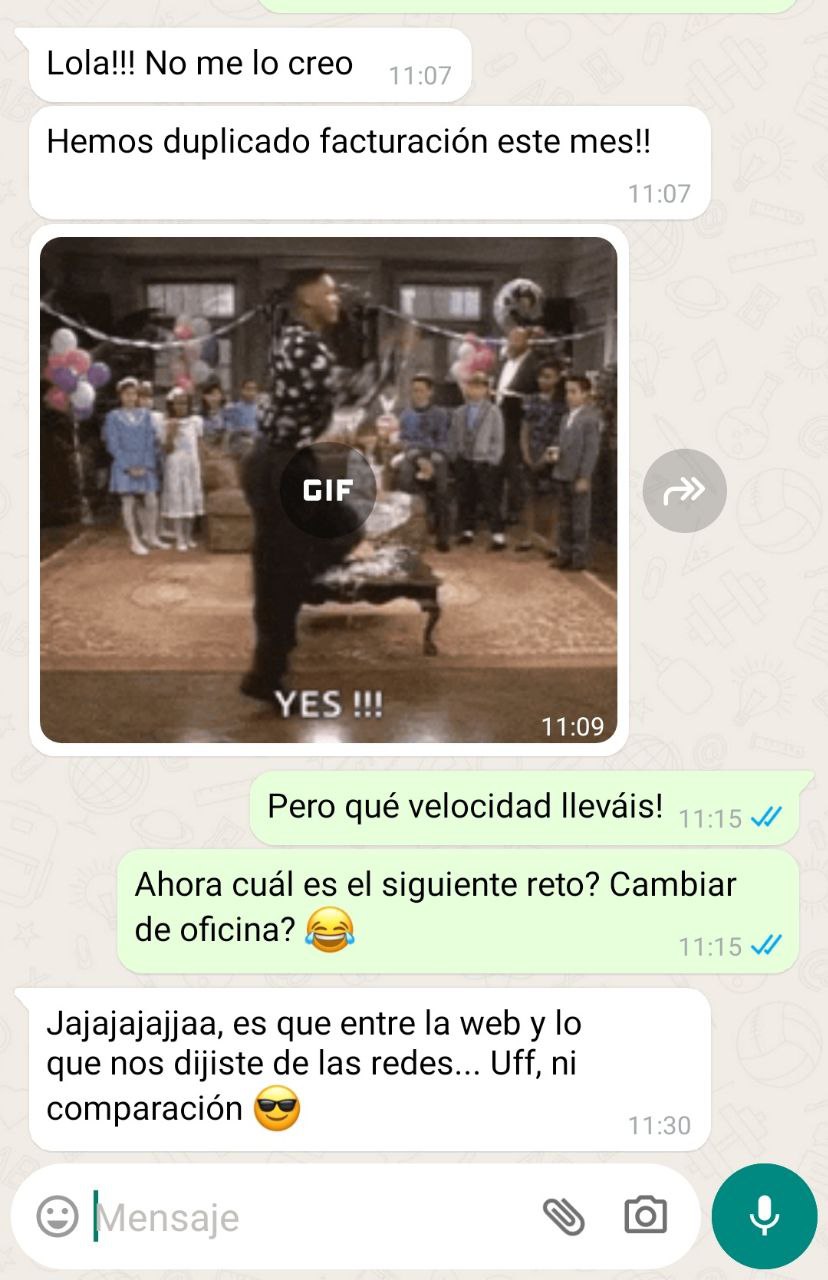Open the camera from message bar

coord(645,1216)
